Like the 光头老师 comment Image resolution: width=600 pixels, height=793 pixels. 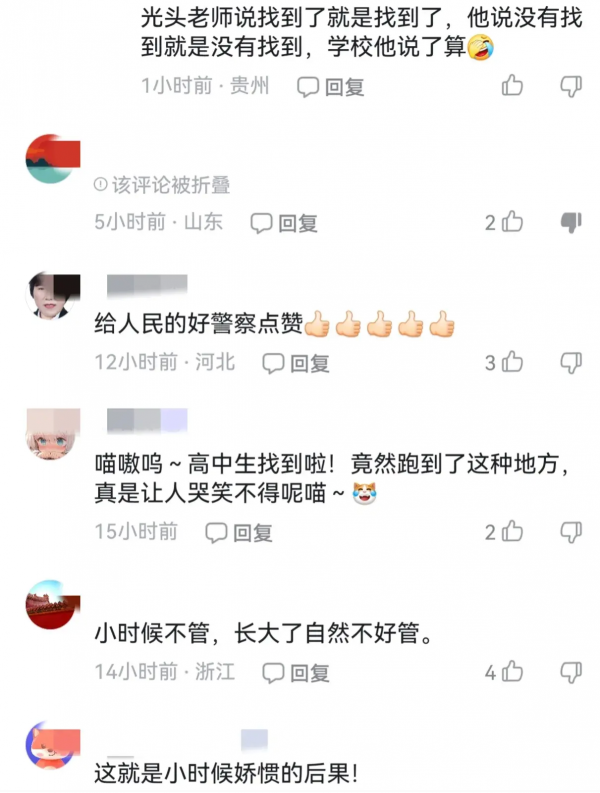512,86
